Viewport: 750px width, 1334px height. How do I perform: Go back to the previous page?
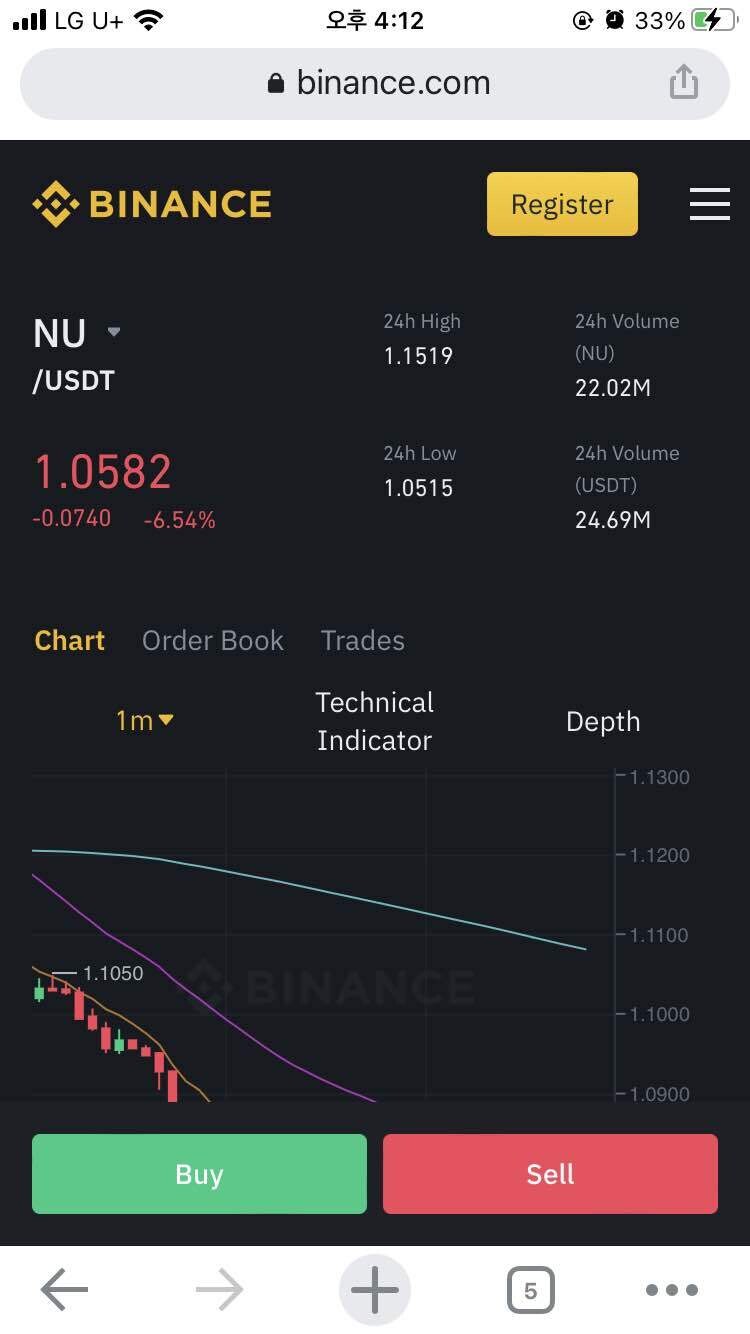[x=64, y=1290]
